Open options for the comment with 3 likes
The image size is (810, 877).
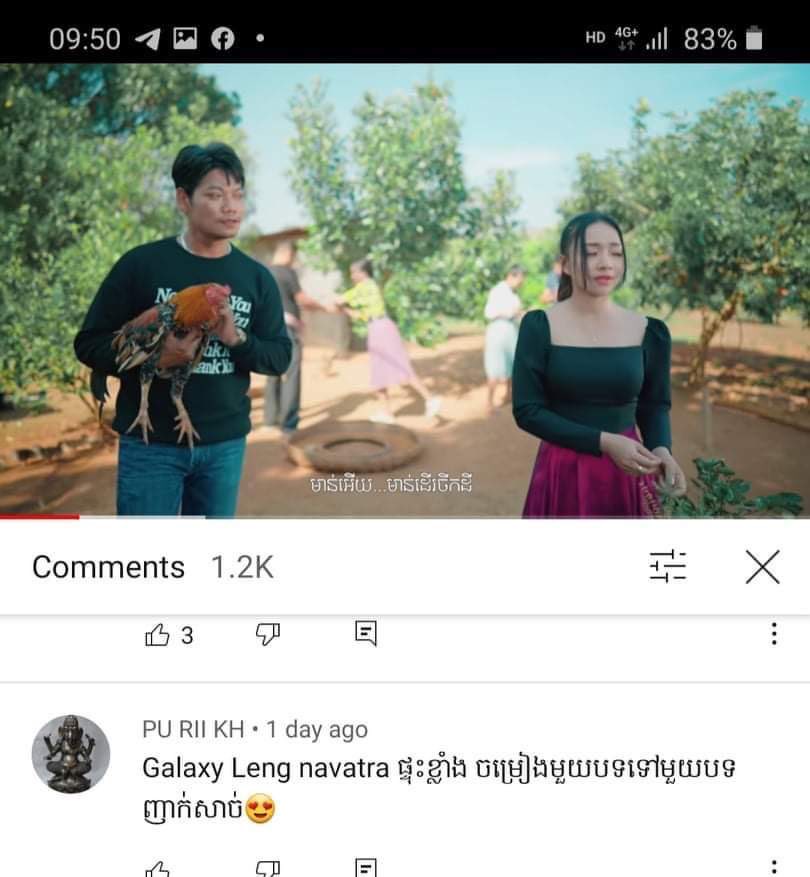[773, 634]
